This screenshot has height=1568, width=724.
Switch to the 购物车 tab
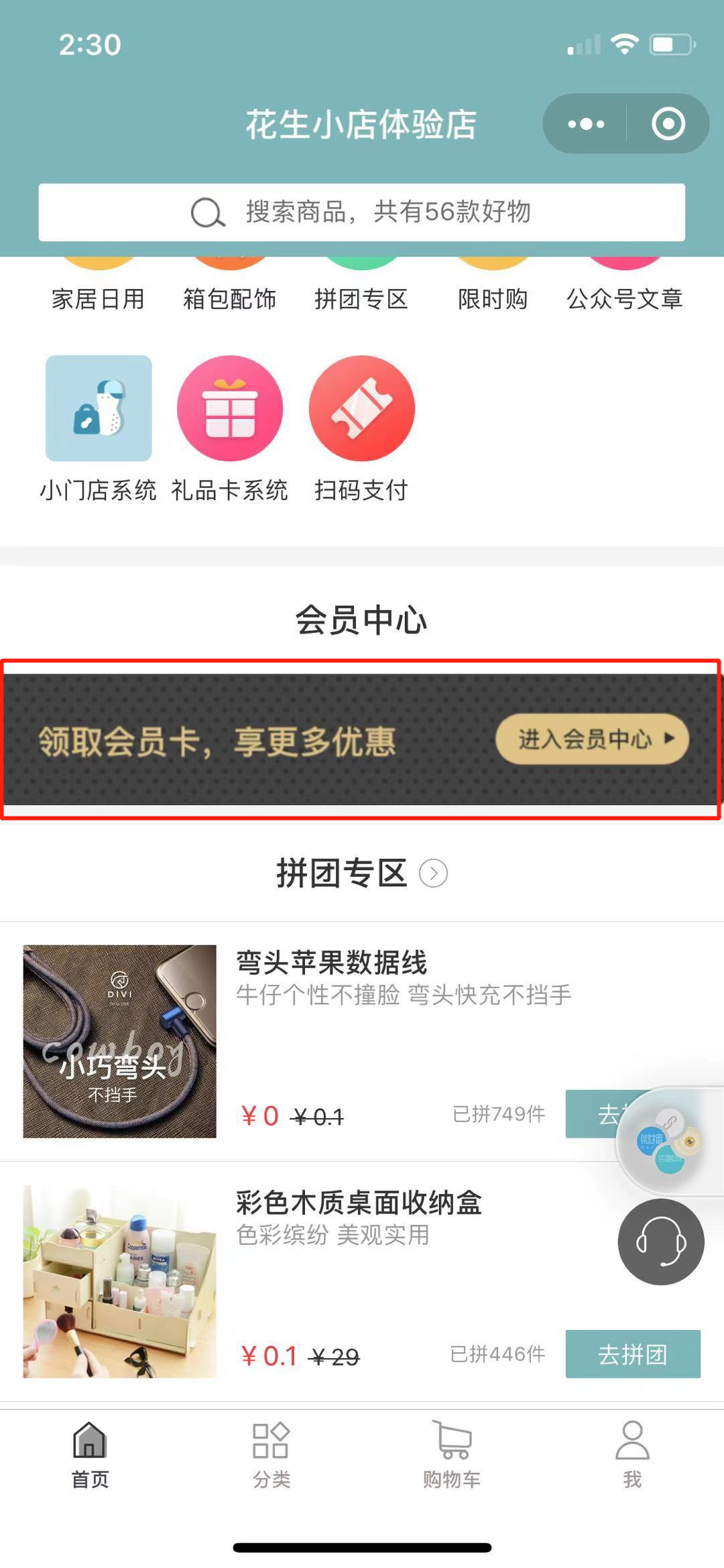452,1453
